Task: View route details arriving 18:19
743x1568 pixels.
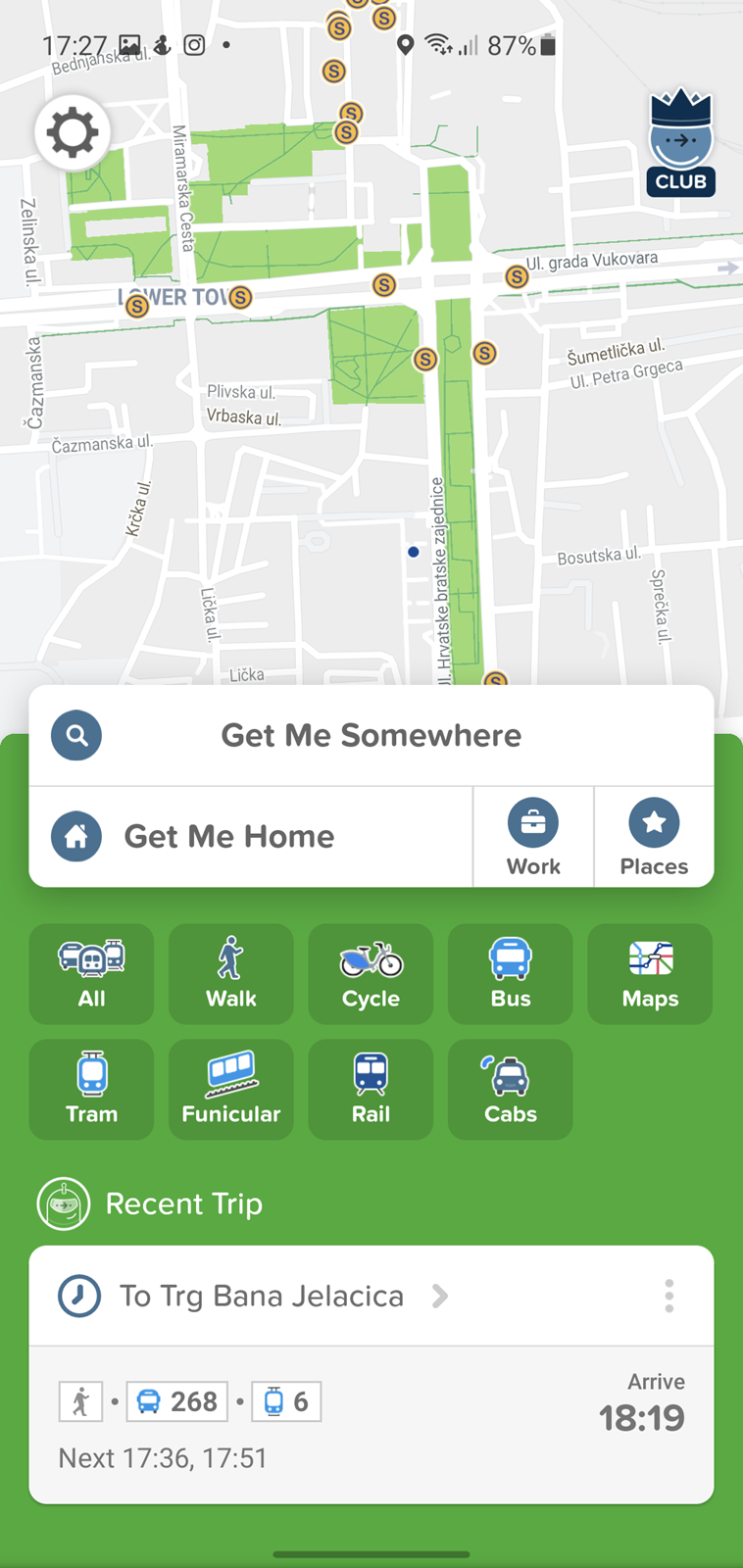Action: tap(371, 1425)
